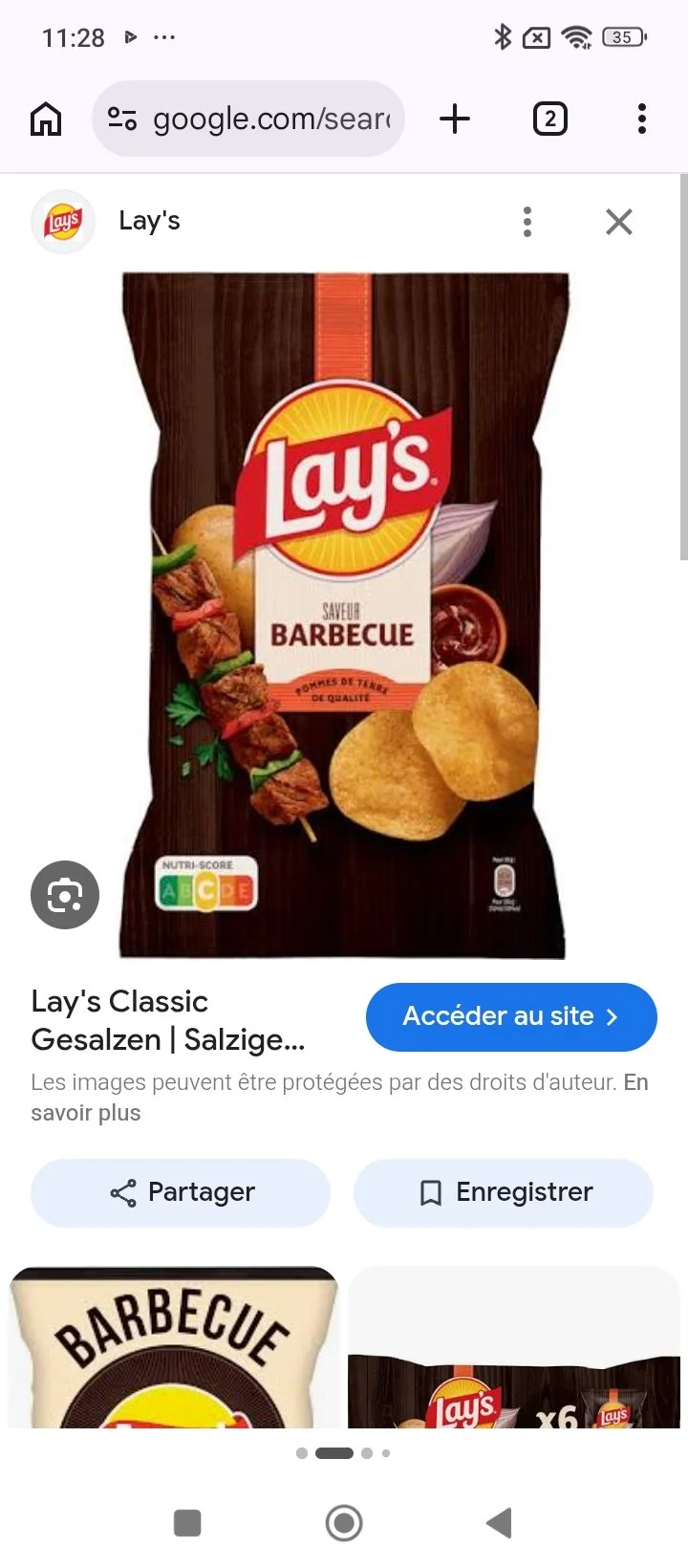Open a new tab with plus icon
The image size is (688, 1568).
tap(455, 119)
